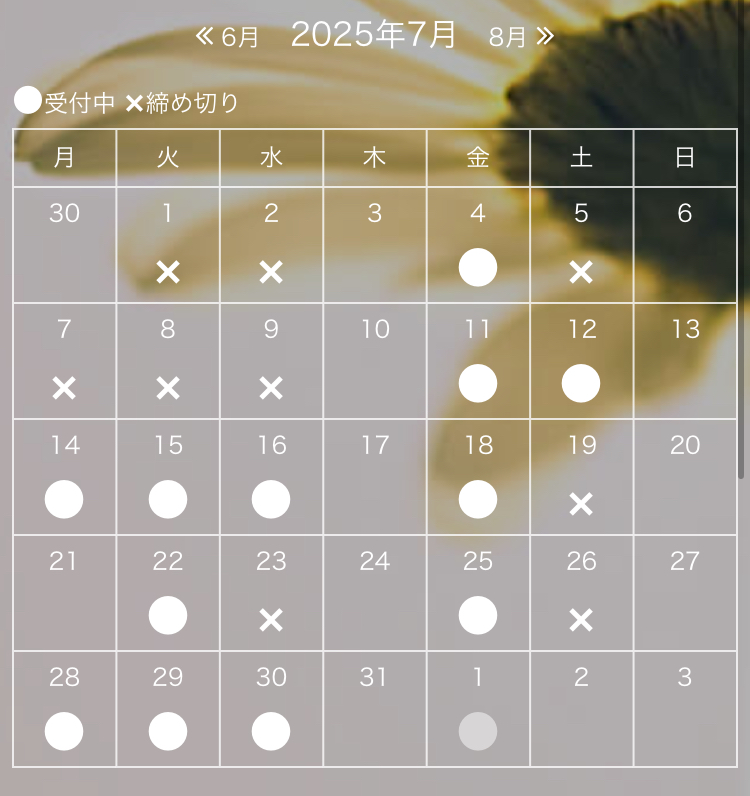
Task: Select the open slot on July 22
Action: [168, 616]
